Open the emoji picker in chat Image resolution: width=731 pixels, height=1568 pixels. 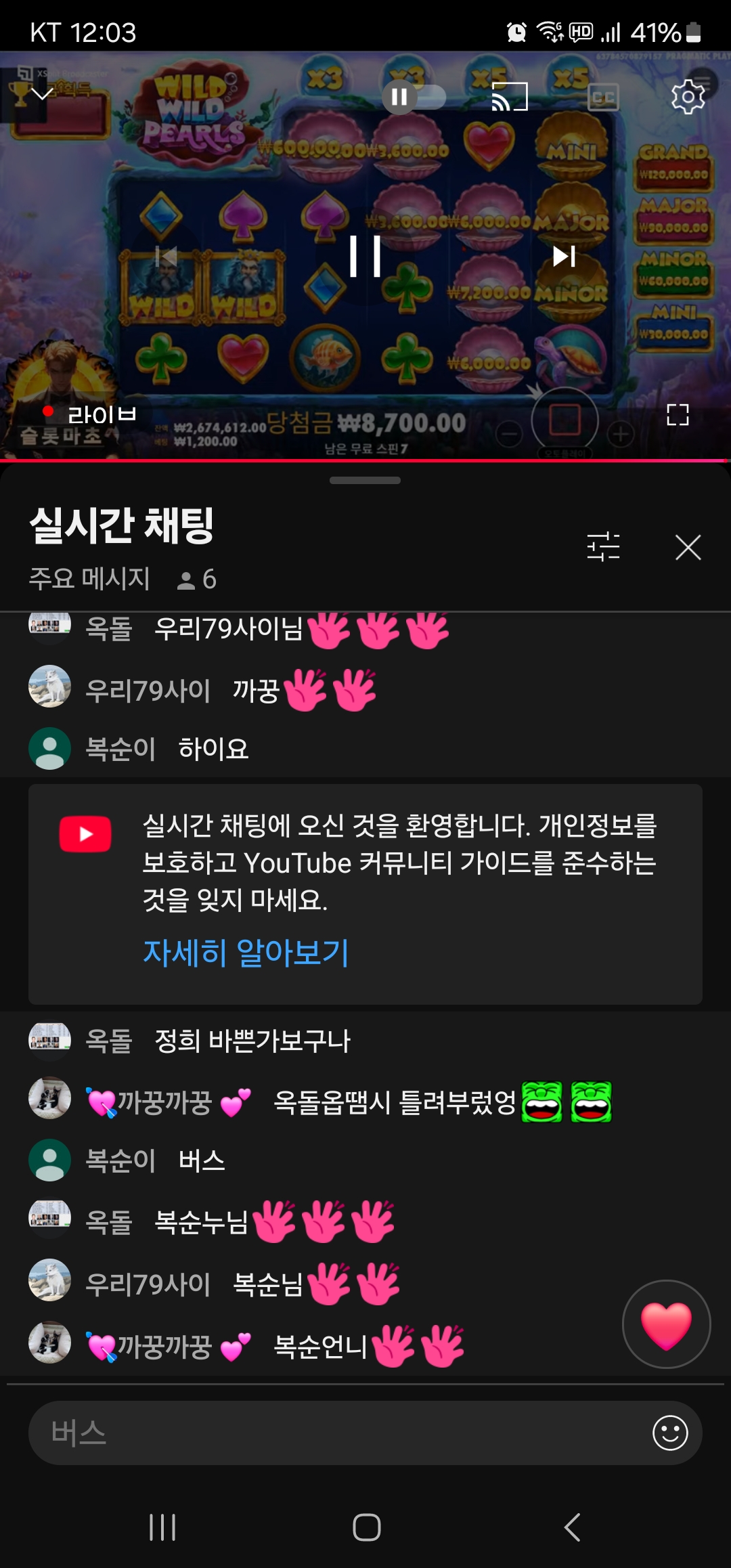click(x=669, y=1433)
